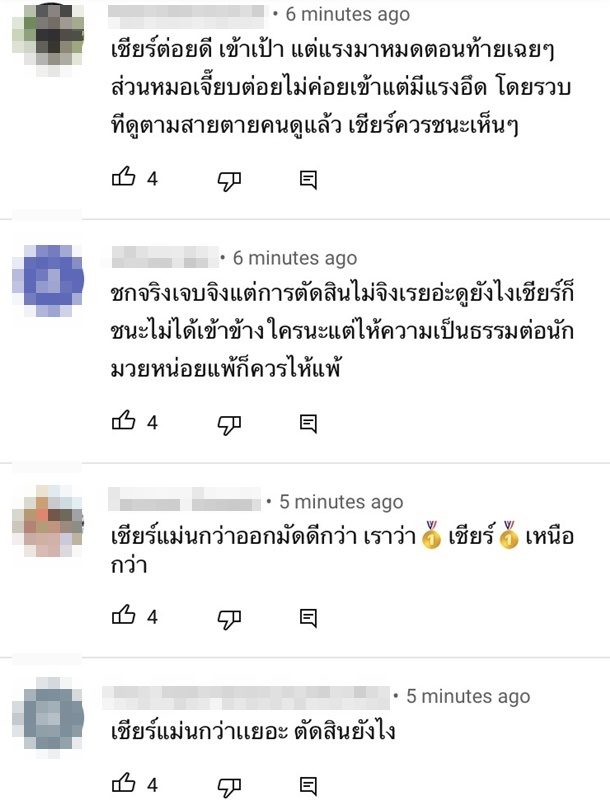This screenshot has height=800, width=610.
Task: Reply to the comment เชียร์แม่นกว่าแยอะ ตัดสินยังไง
Action: pos(309,783)
